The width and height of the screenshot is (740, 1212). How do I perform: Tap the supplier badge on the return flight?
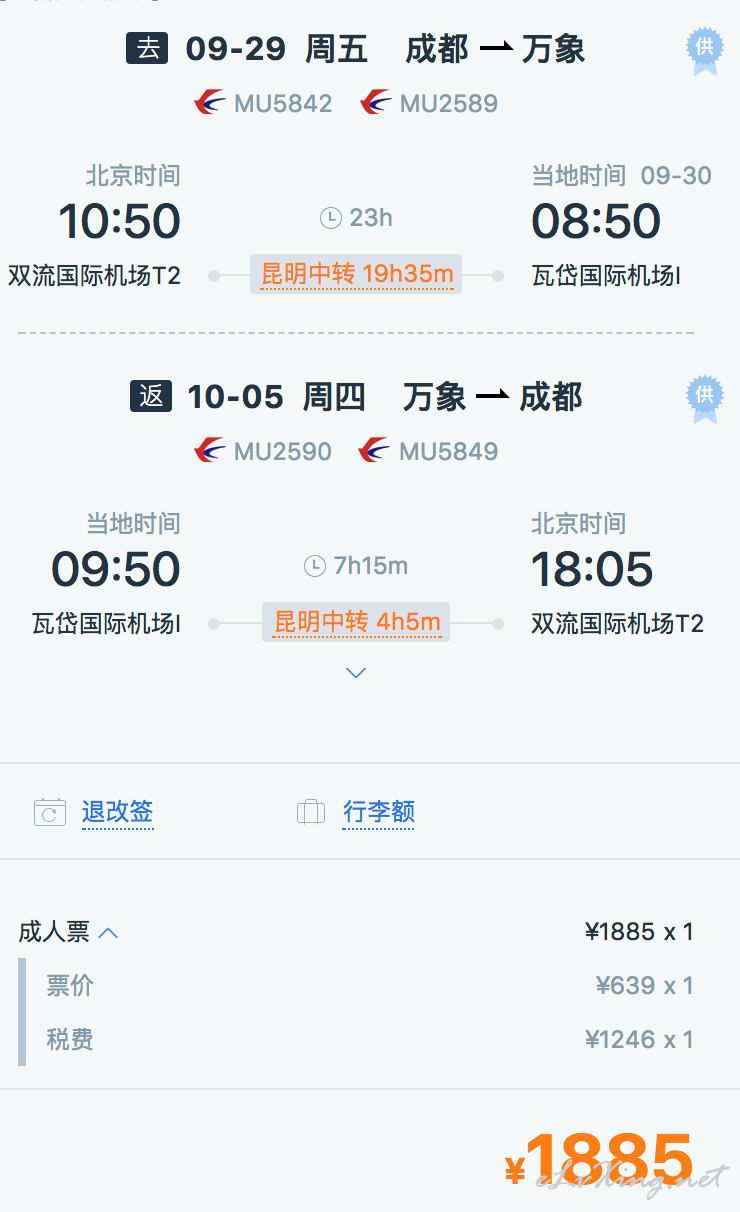pos(705,398)
